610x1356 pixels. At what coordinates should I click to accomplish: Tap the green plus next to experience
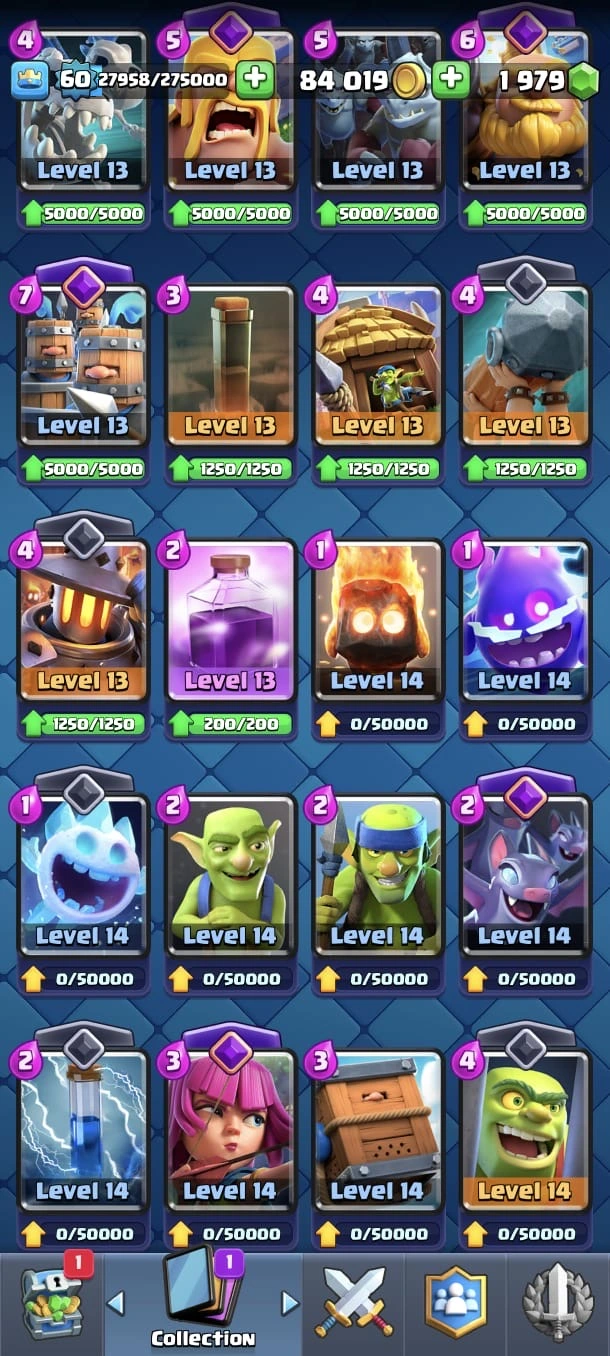click(254, 80)
